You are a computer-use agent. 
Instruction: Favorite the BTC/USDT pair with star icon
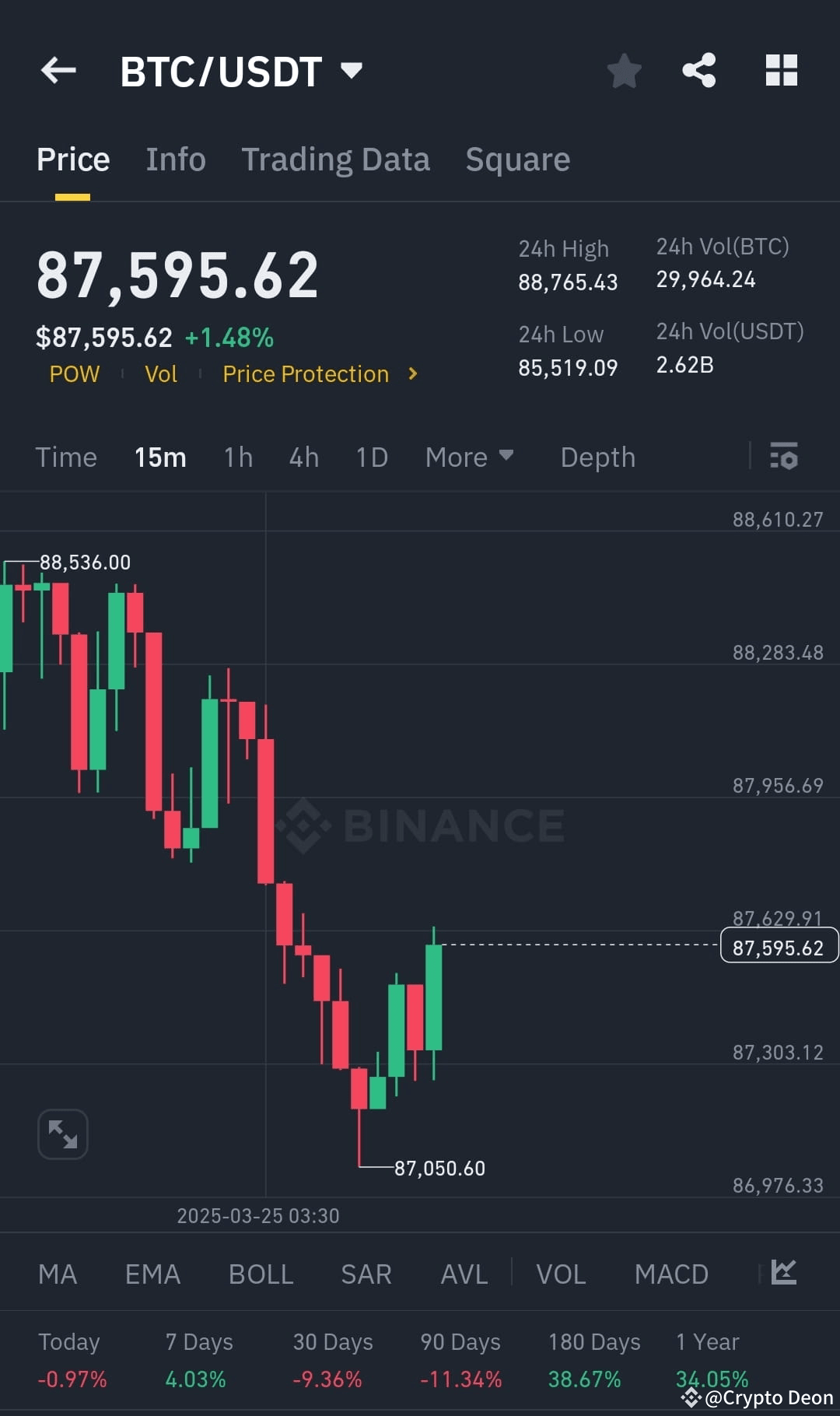(x=624, y=70)
